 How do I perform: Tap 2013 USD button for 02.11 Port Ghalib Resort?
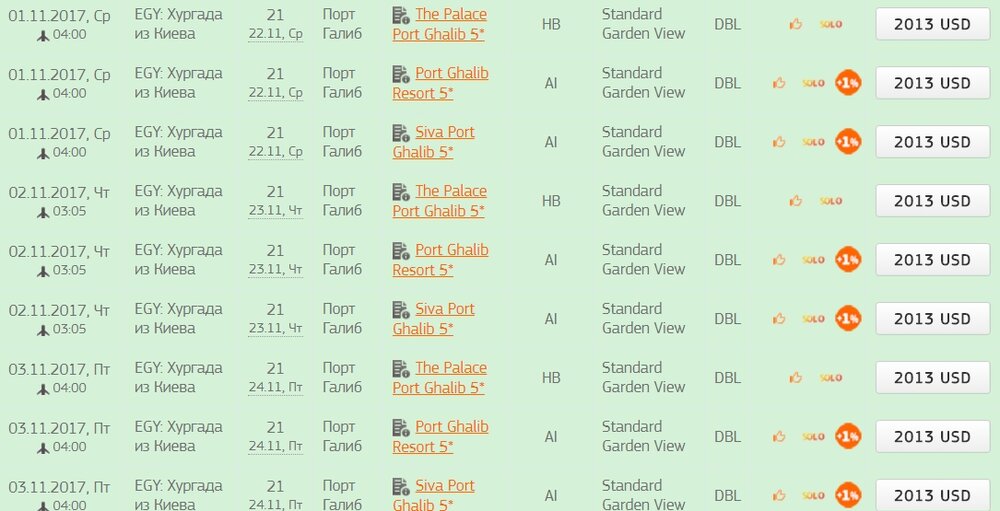(932, 260)
